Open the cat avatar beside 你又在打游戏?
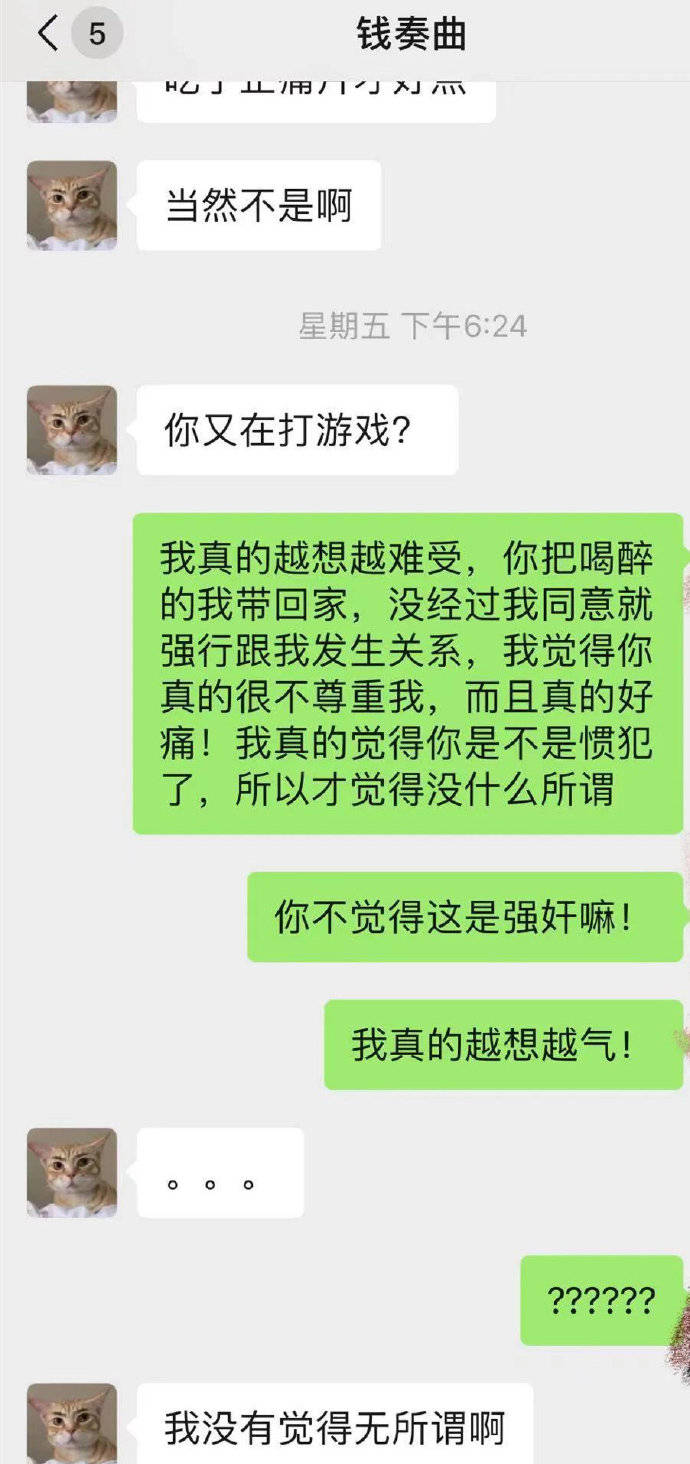690x1464 pixels. 72,430
